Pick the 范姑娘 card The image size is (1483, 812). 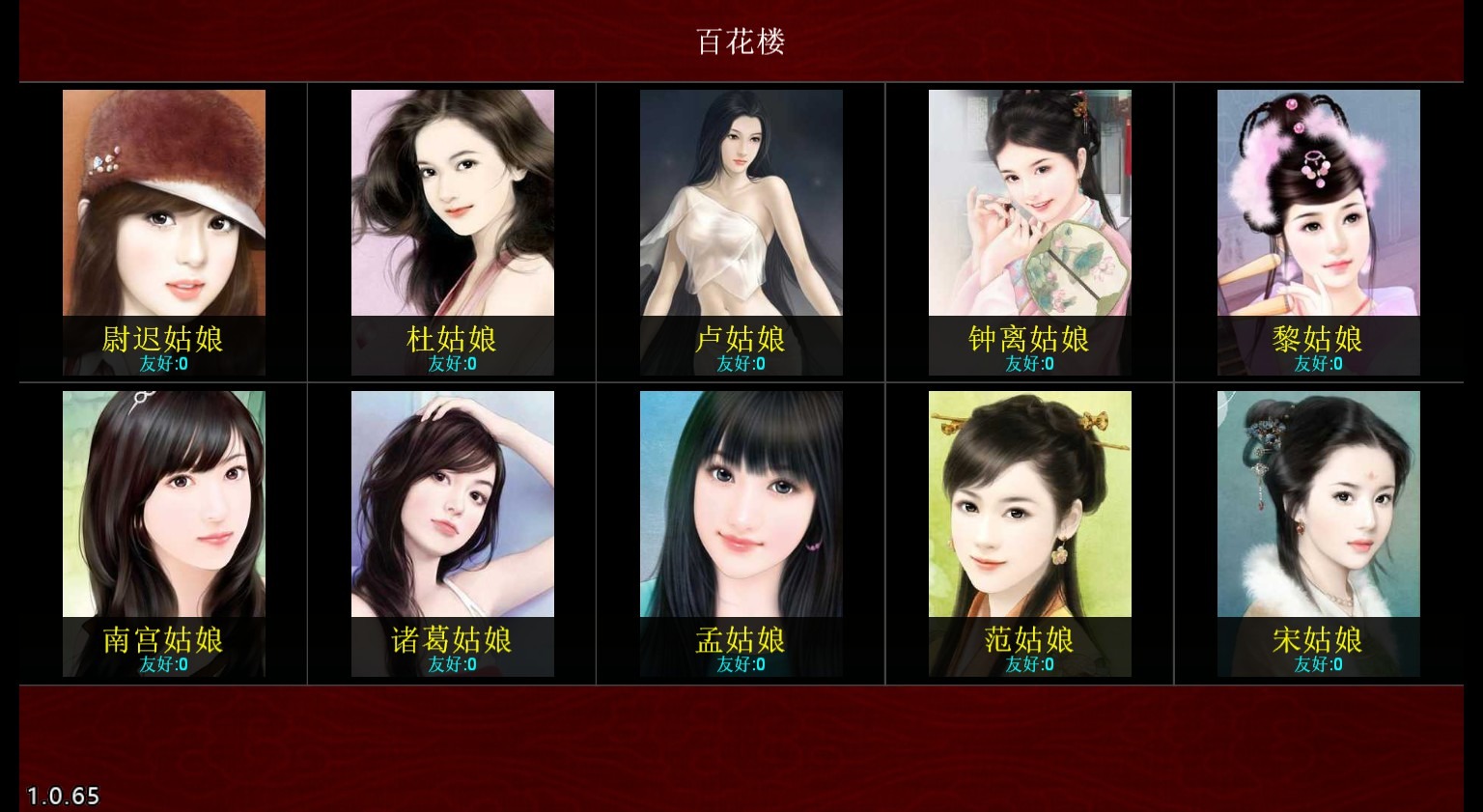(1029, 533)
